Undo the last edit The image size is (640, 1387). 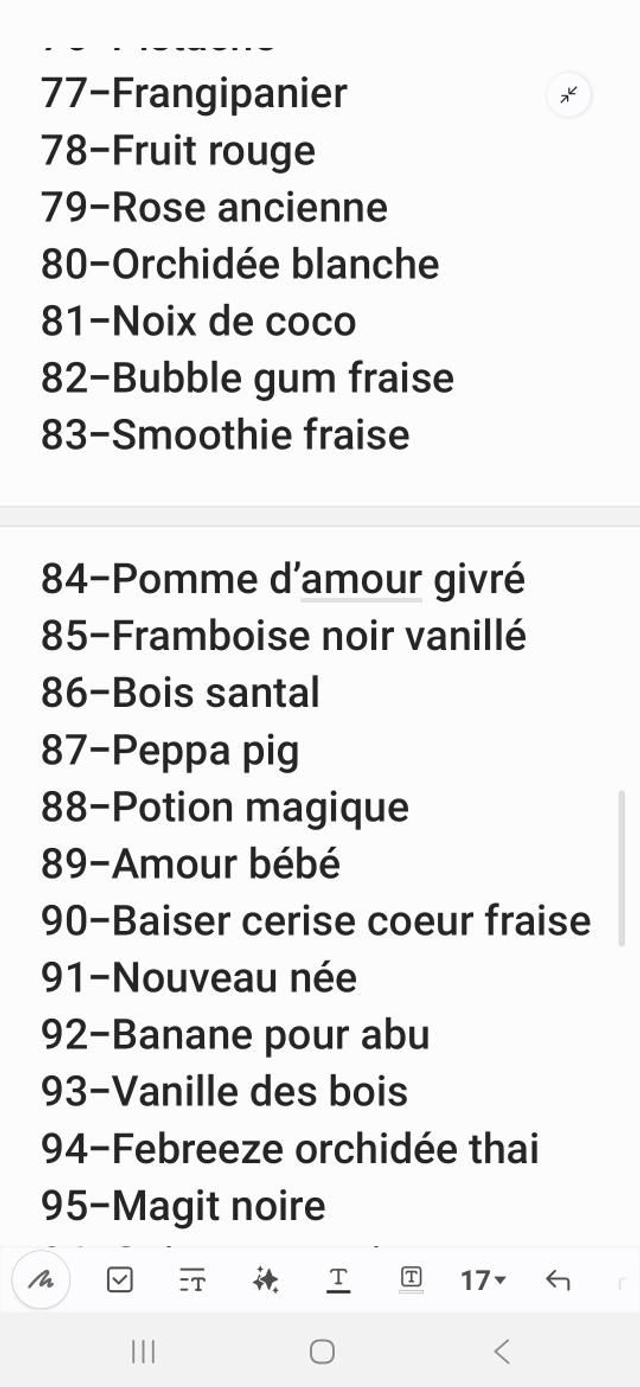(557, 1279)
